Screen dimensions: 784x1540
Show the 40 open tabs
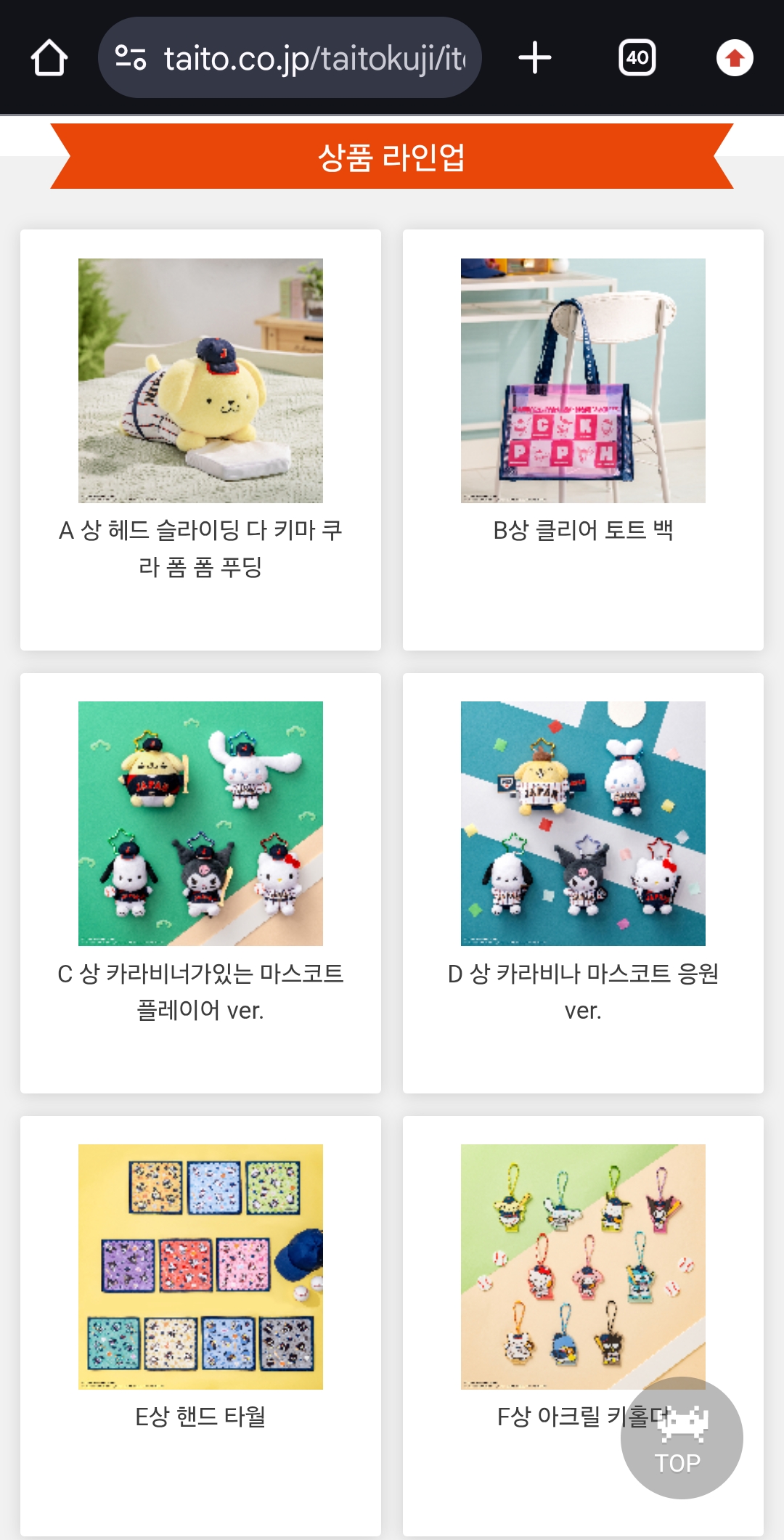637,58
